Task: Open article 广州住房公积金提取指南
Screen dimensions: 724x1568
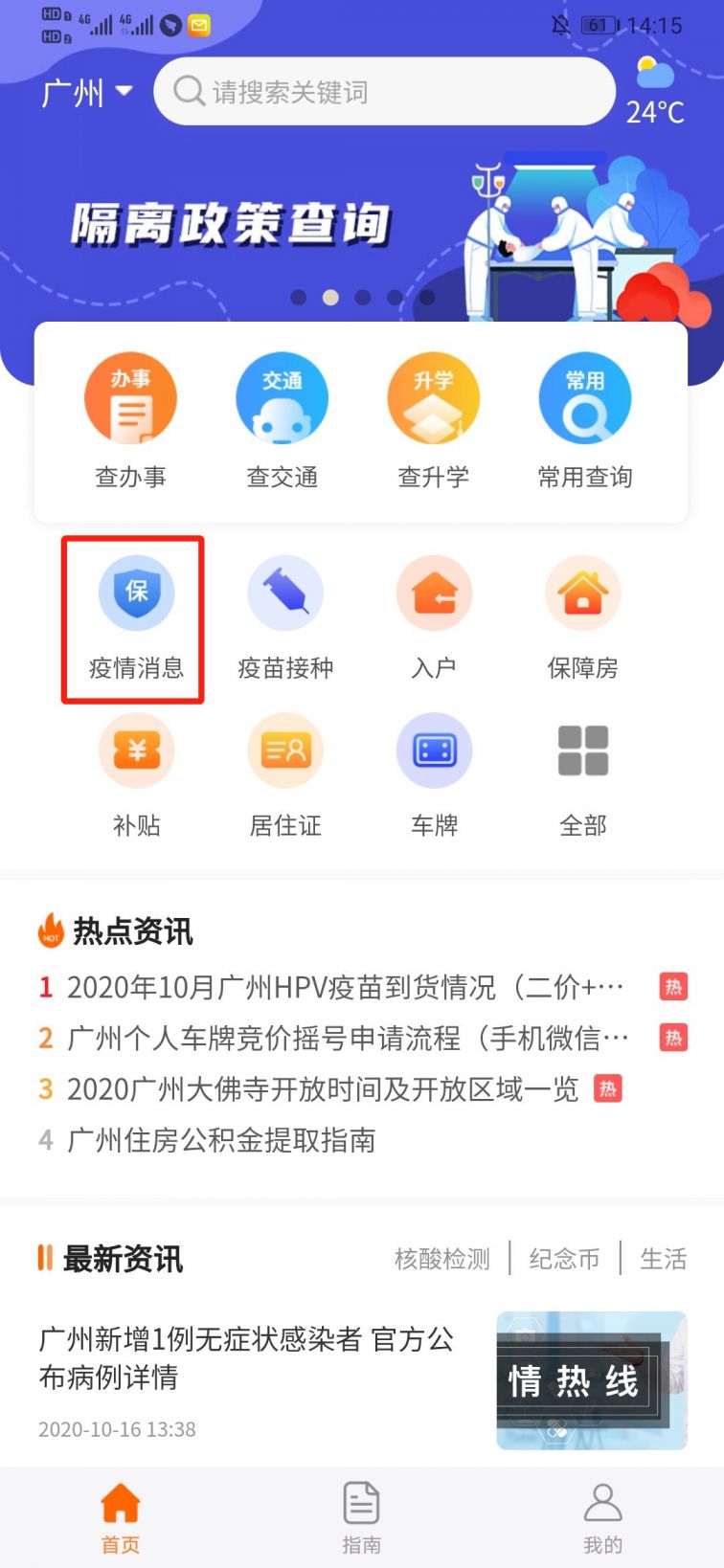Action: [220, 1140]
